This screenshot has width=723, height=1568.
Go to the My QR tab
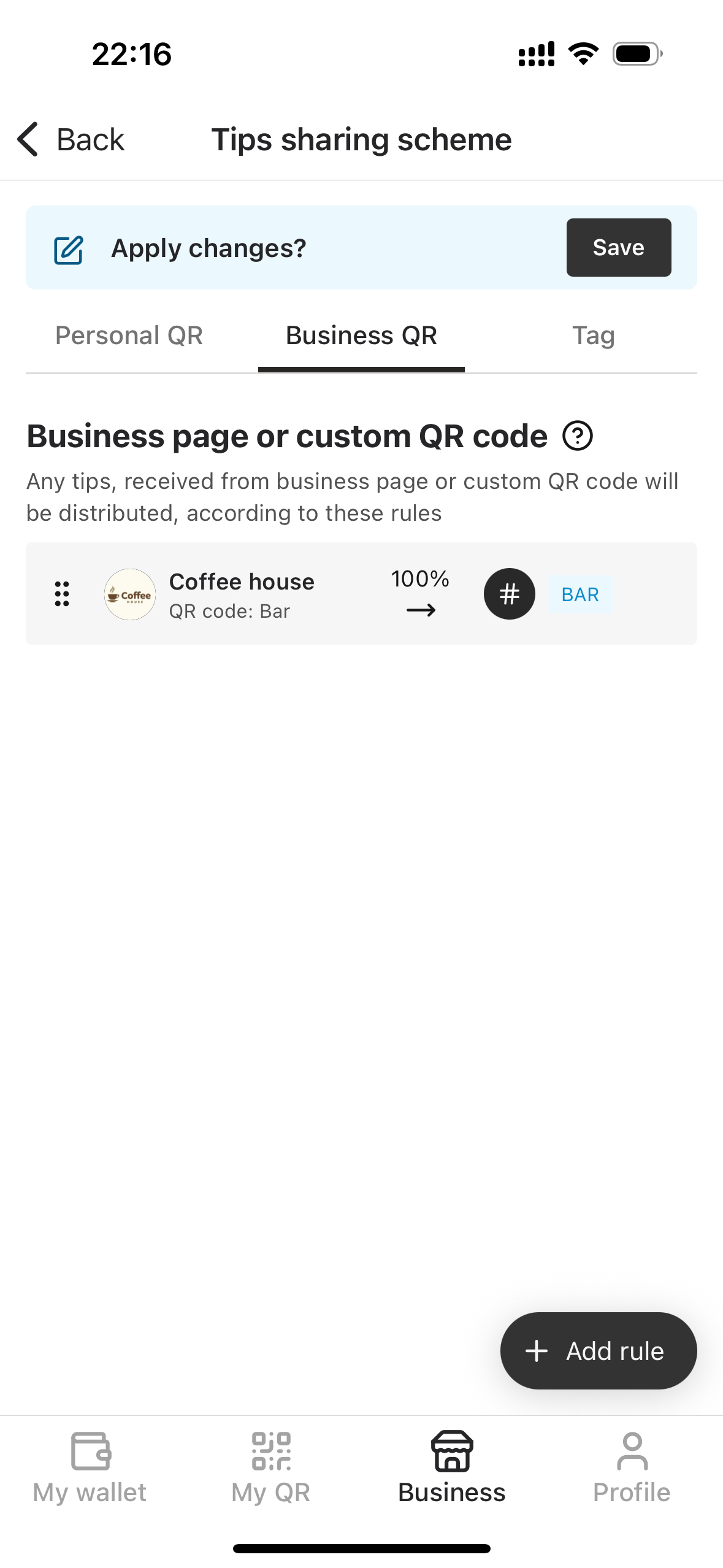[271, 1466]
